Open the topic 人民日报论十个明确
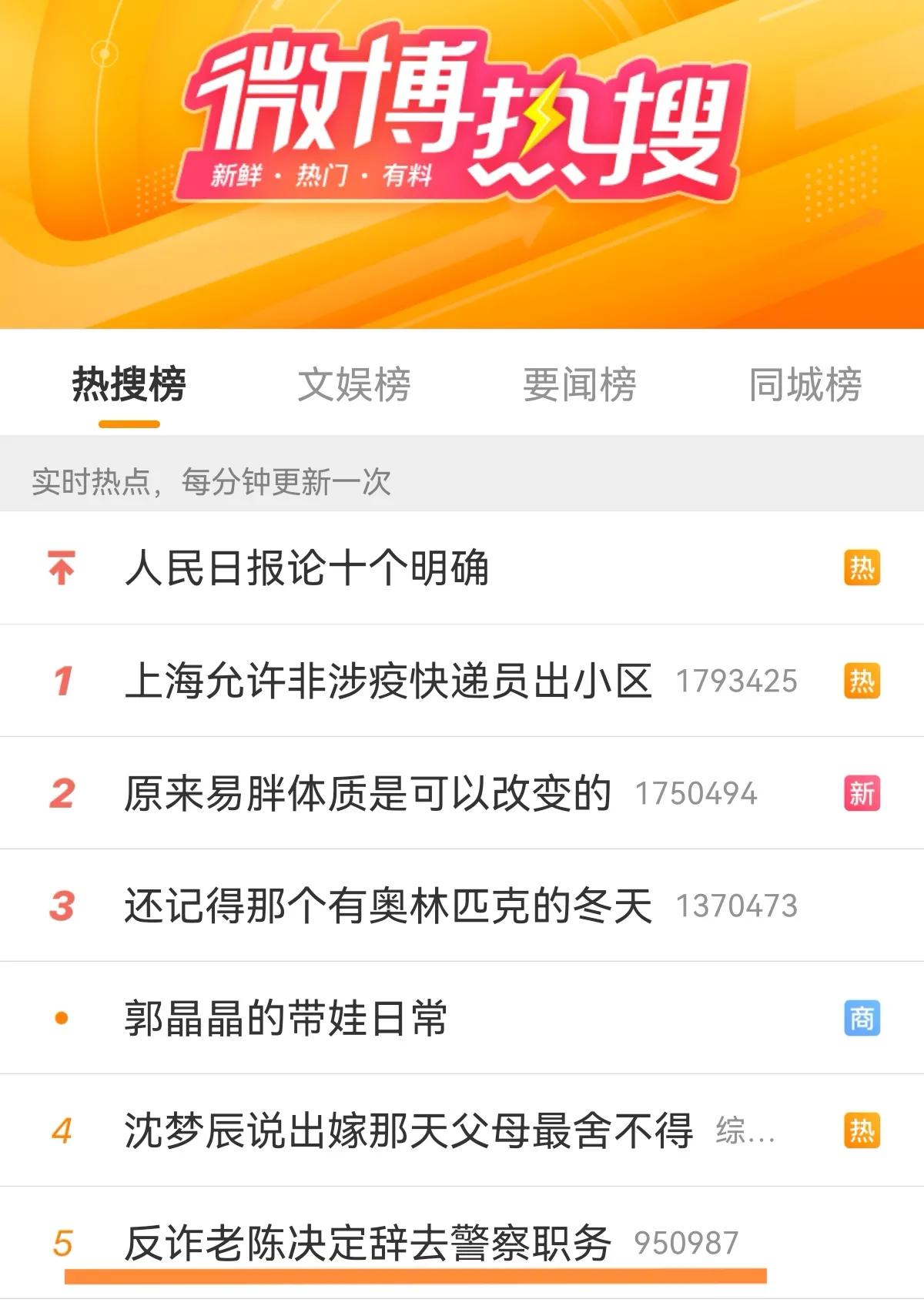 (308, 569)
